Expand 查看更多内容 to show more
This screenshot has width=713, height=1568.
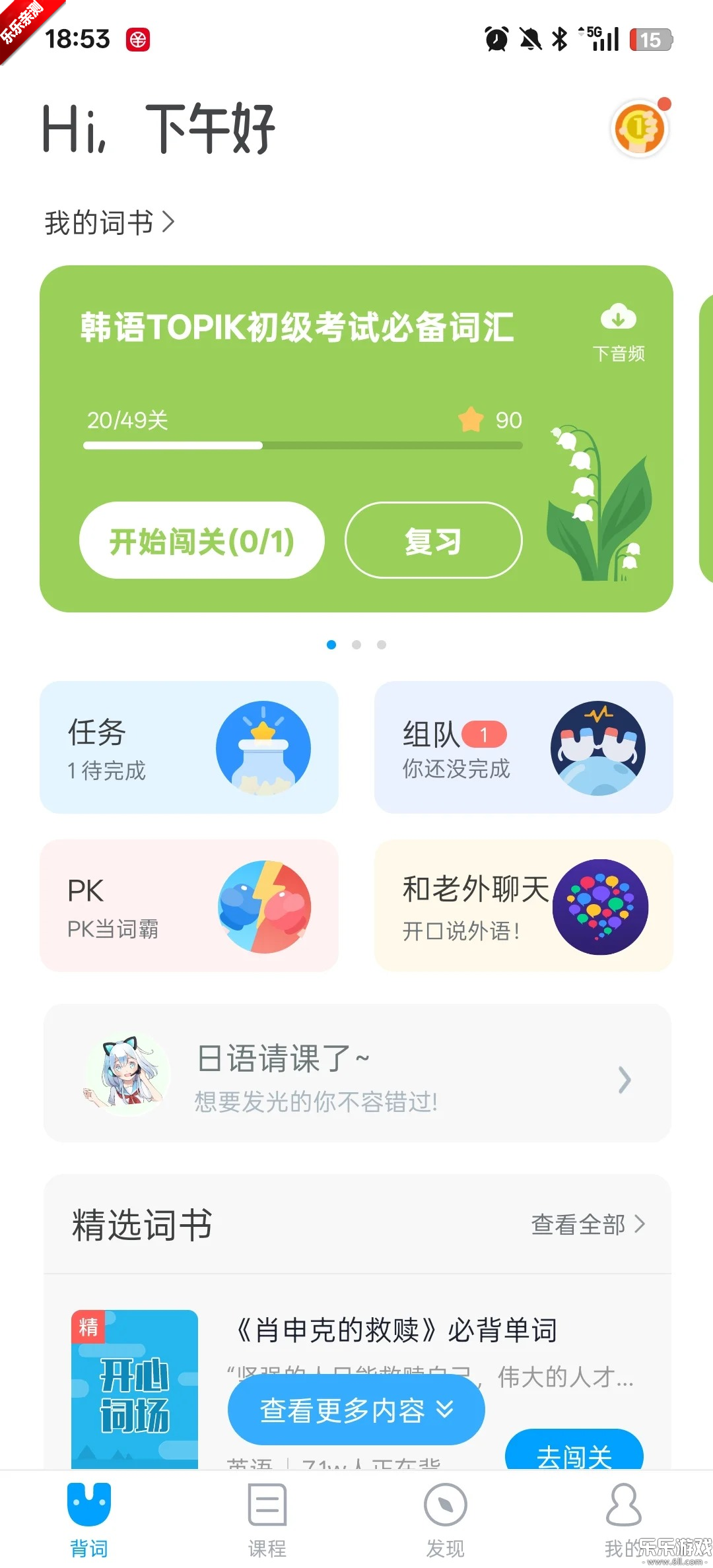pos(355,1409)
